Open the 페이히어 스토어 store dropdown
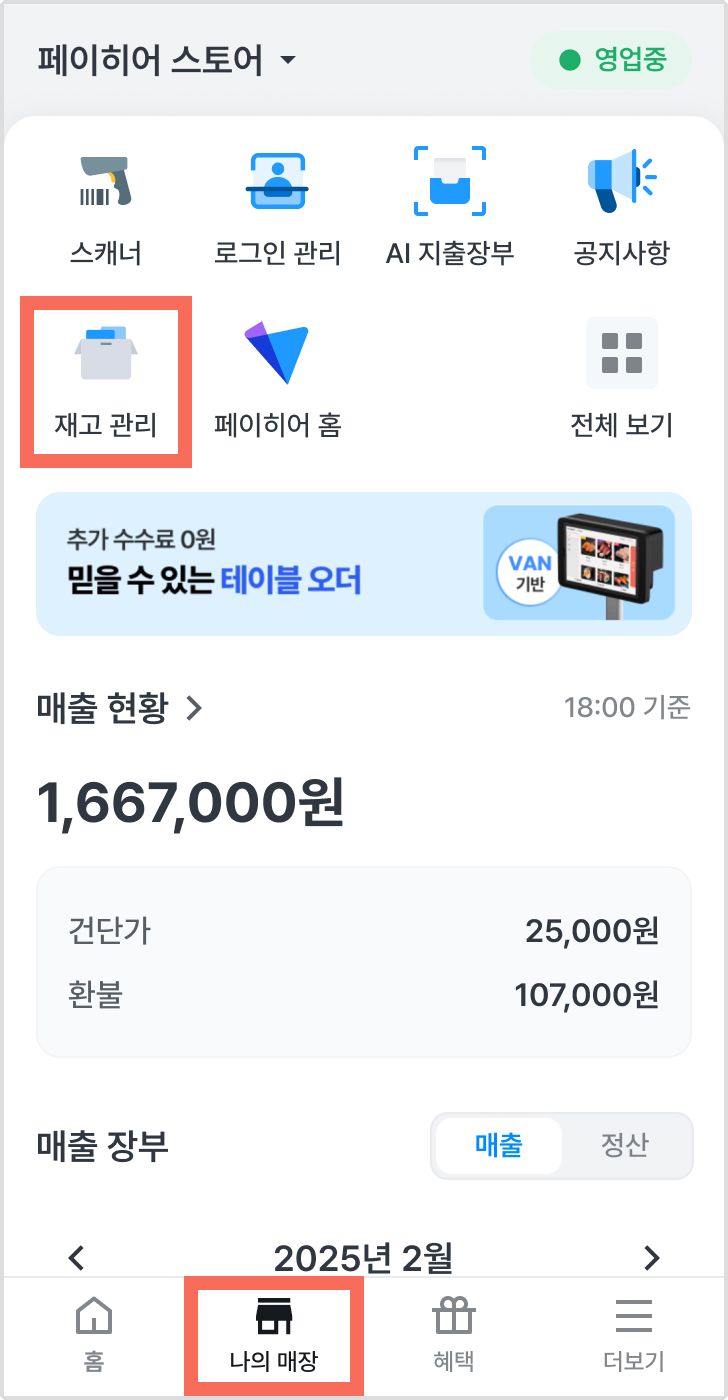The width and height of the screenshot is (728, 1400). click(x=167, y=60)
